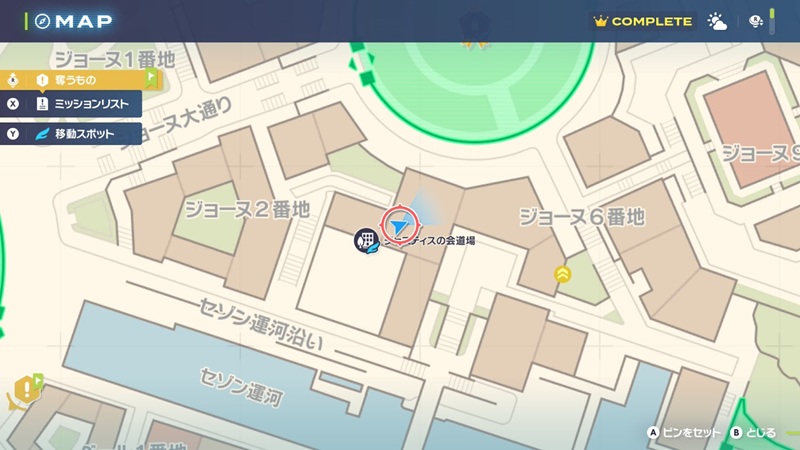Open the weather icon in the top bar
Viewport: 800px width, 450px height.
tap(717, 21)
